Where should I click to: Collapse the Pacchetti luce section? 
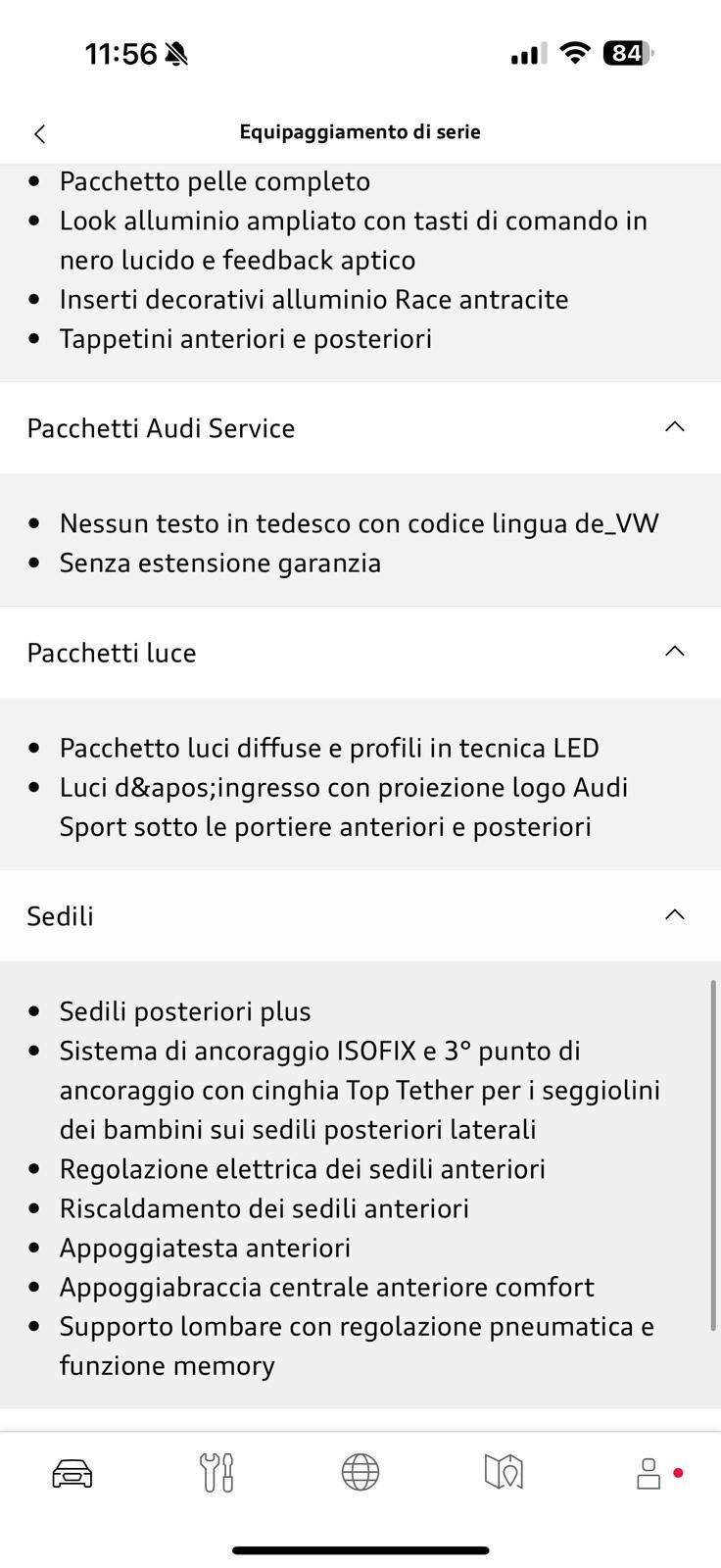pos(674,652)
